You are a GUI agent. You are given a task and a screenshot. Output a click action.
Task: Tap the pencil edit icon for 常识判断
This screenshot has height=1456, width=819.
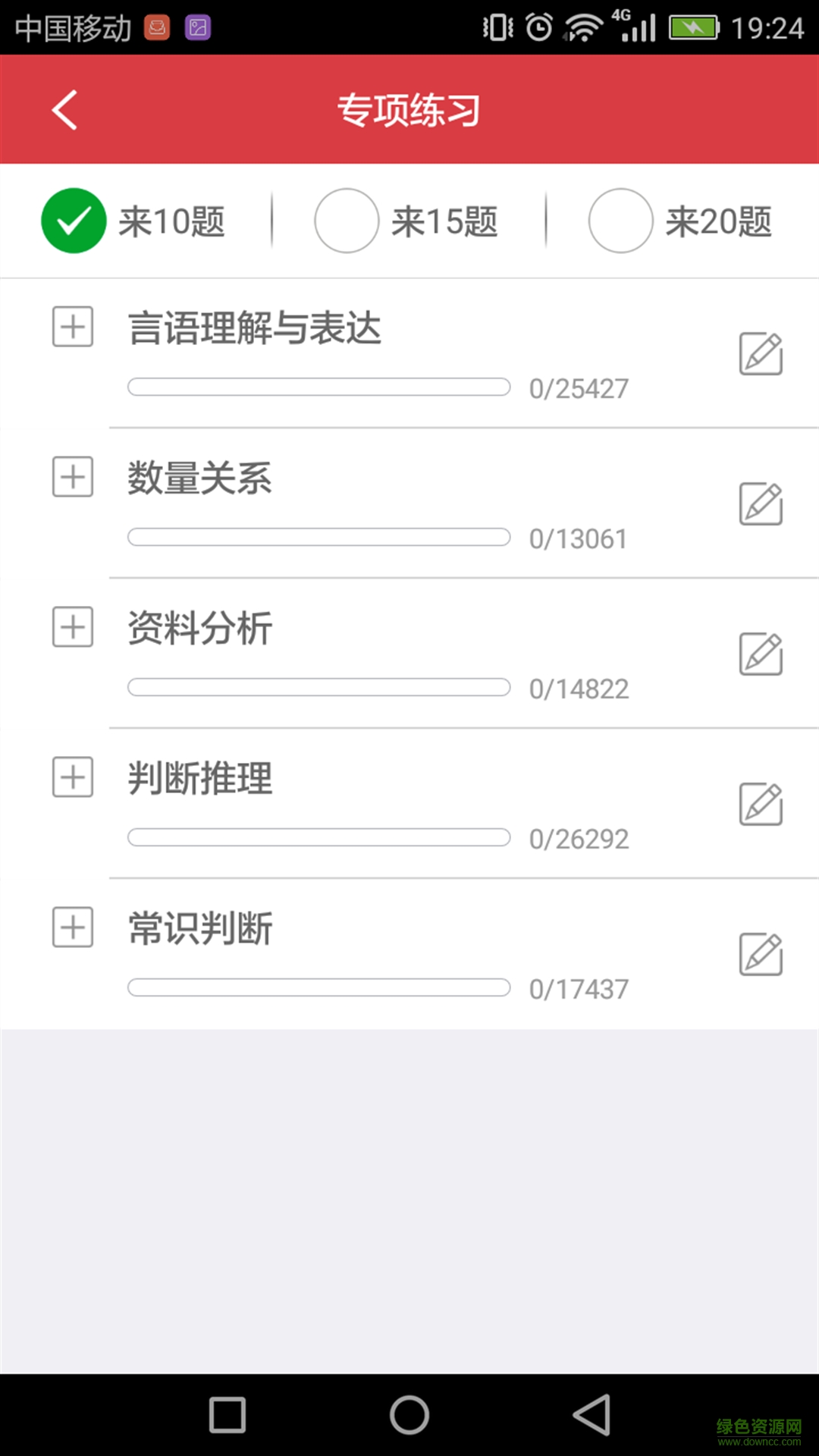click(760, 954)
